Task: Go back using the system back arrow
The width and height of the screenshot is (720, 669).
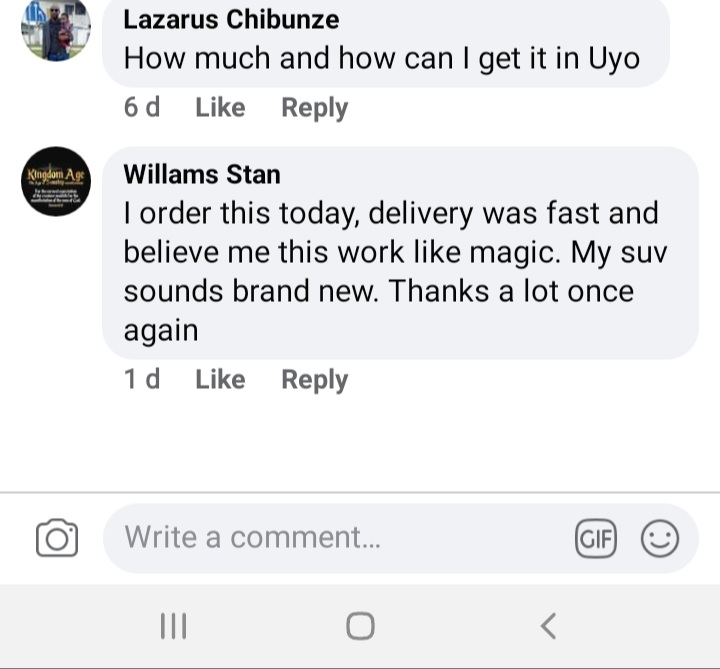Action: click(547, 626)
